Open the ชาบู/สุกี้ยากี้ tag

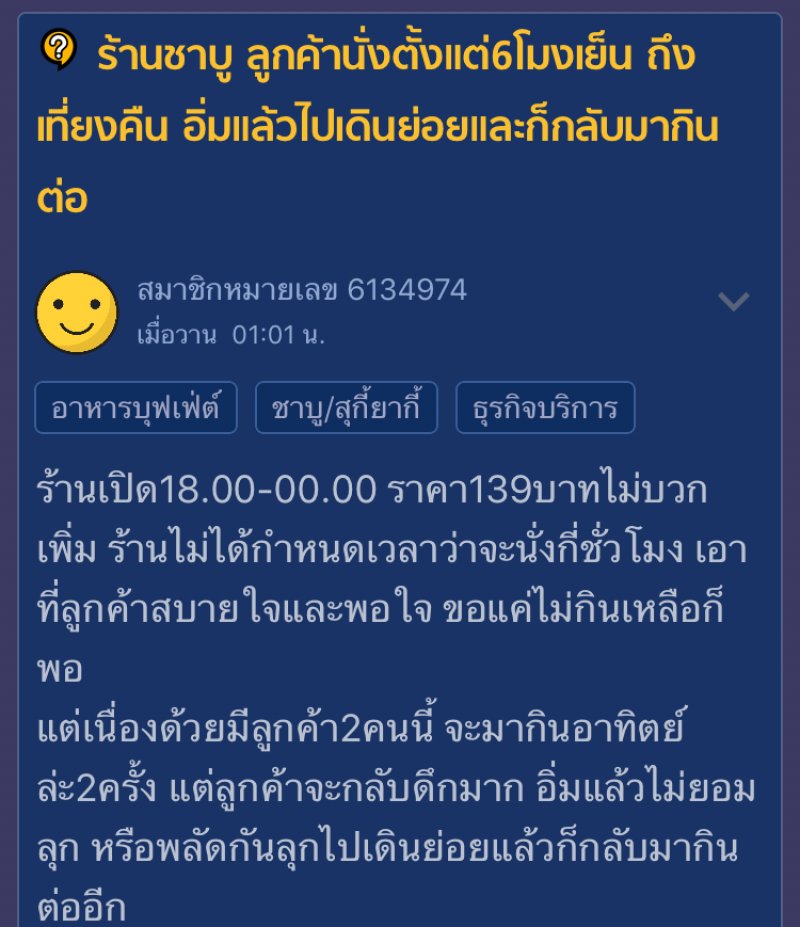click(346, 408)
